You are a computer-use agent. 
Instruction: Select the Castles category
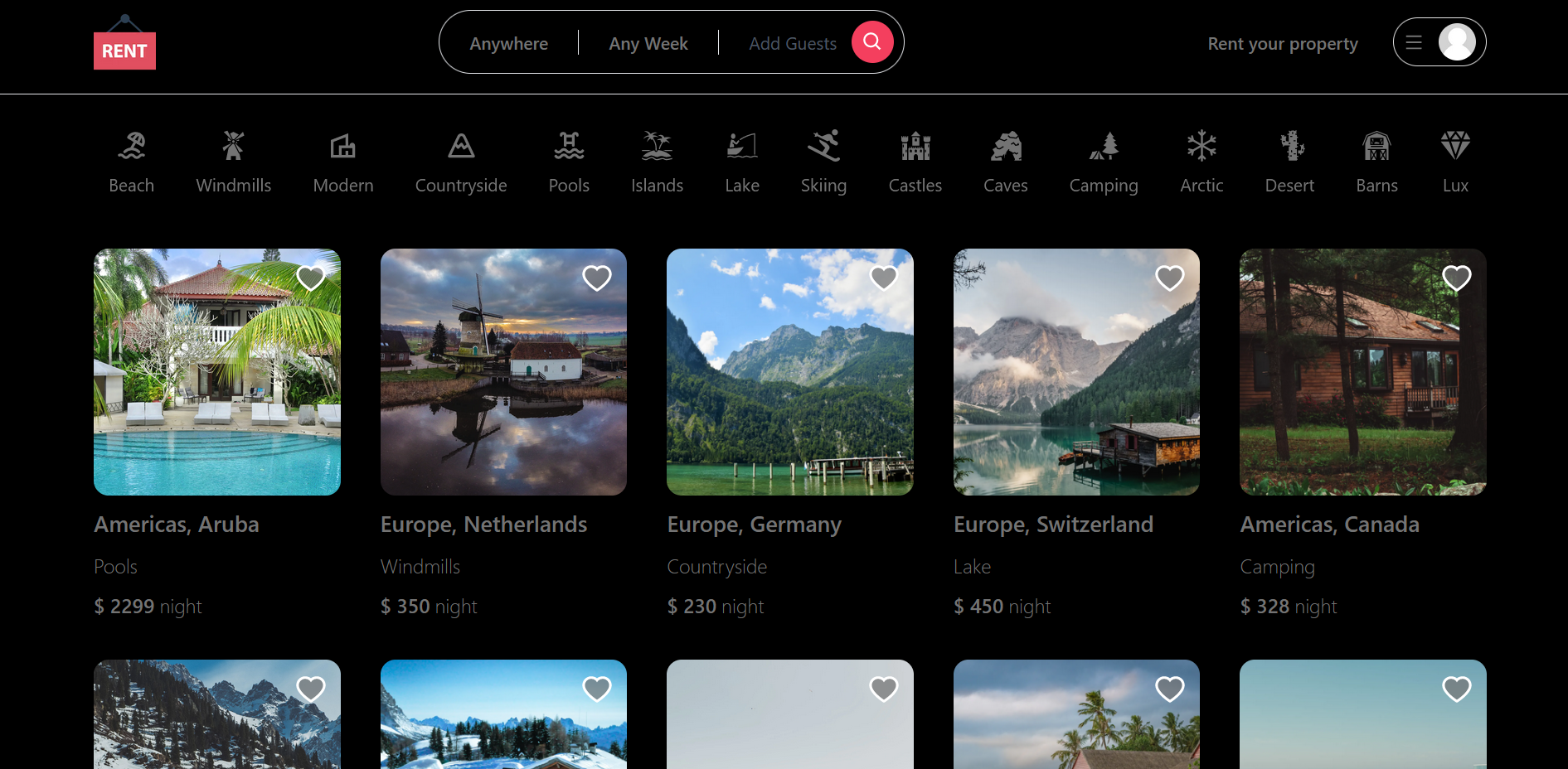[x=915, y=162]
